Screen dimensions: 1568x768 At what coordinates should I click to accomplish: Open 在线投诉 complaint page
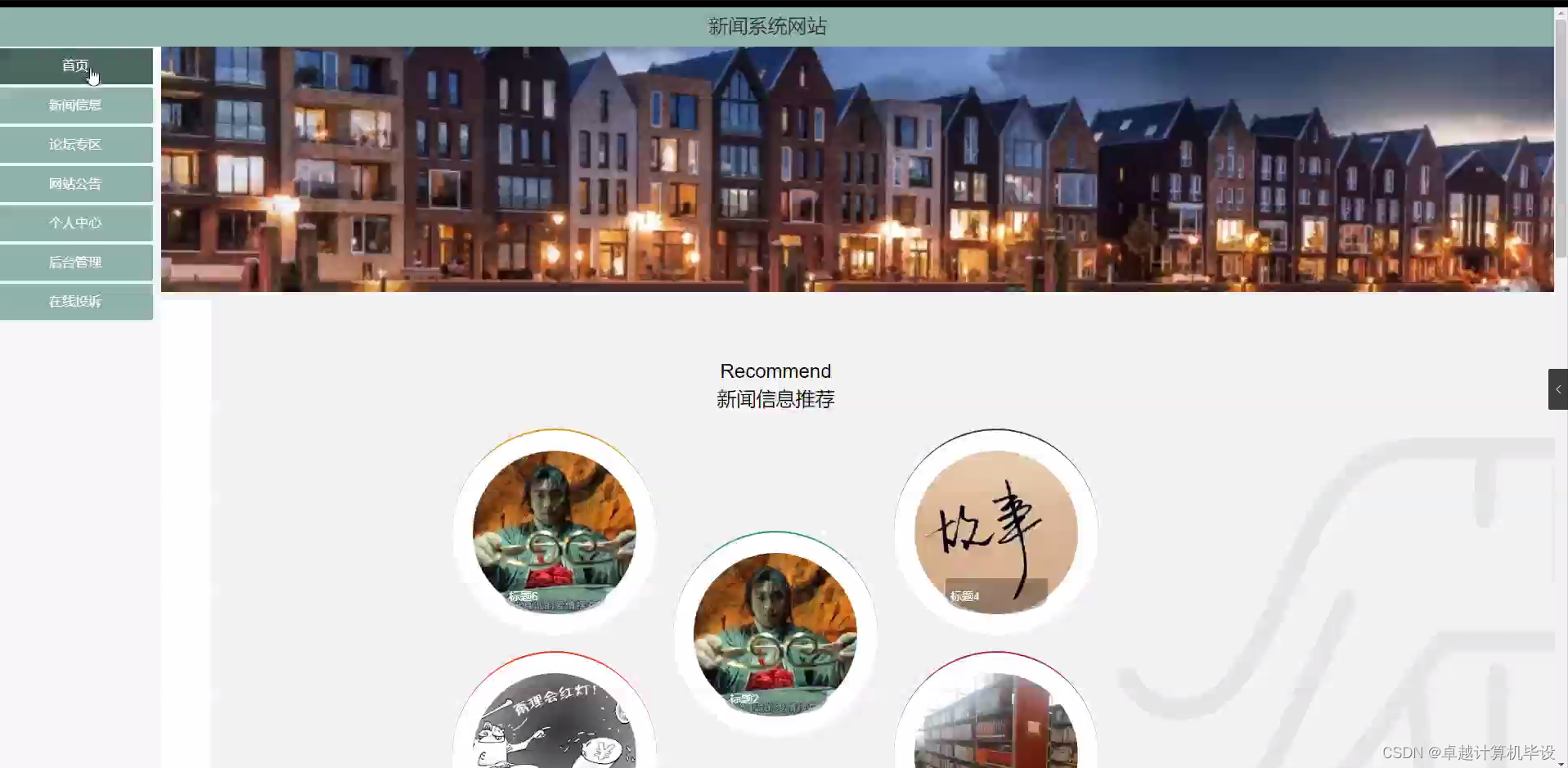point(75,302)
